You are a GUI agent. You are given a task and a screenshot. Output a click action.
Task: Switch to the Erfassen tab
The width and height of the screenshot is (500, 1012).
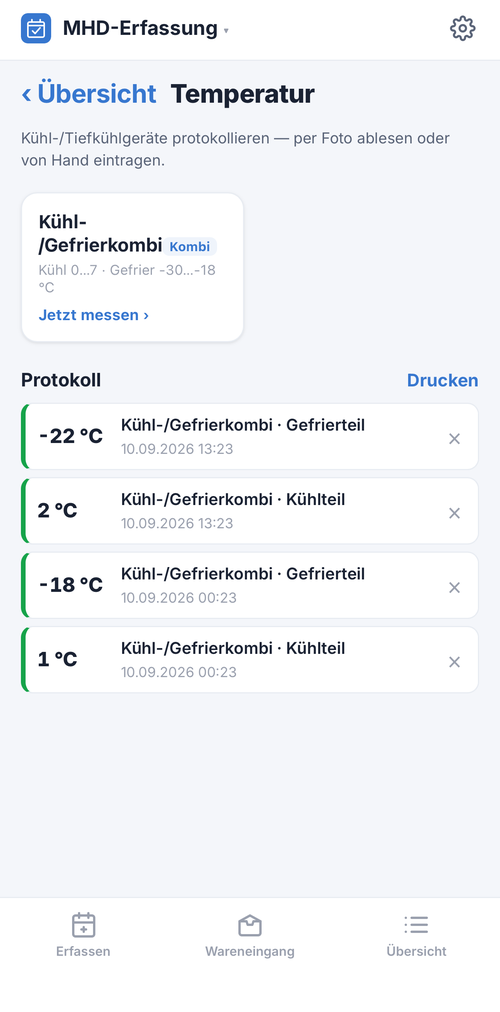click(x=83, y=935)
